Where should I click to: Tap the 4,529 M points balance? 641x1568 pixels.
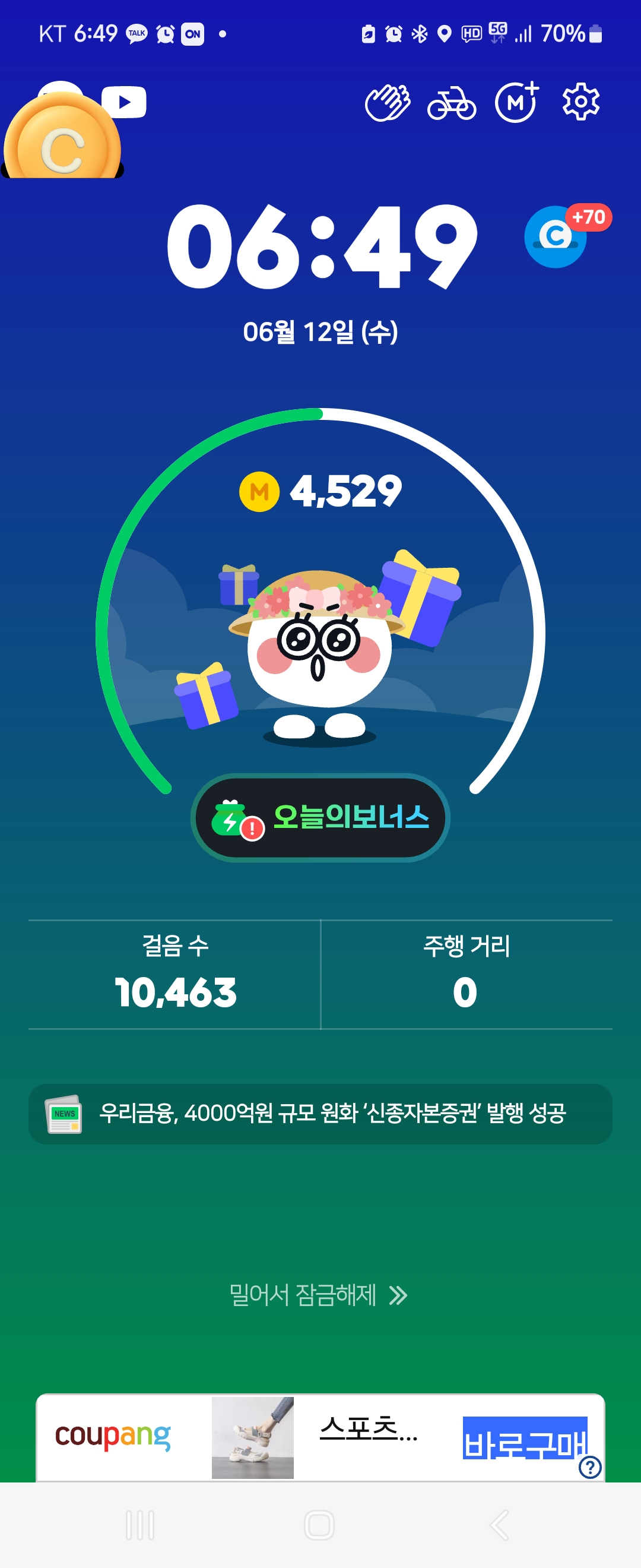pyautogui.click(x=320, y=491)
